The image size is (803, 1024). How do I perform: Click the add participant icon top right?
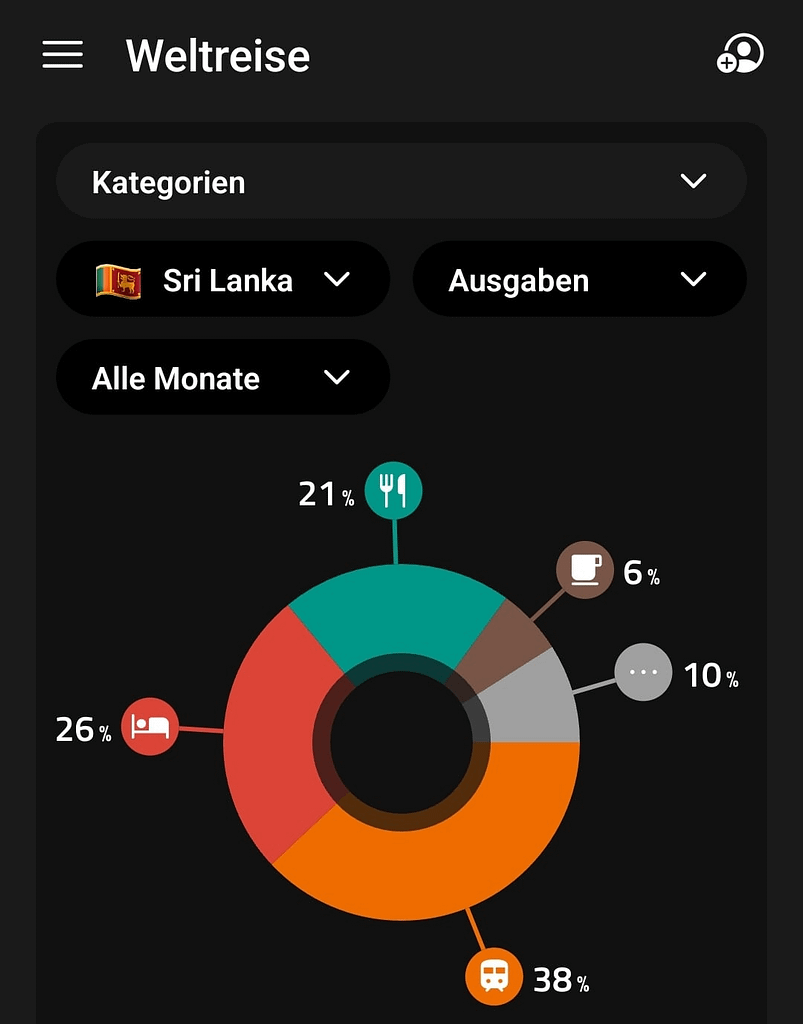tap(740, 56)
